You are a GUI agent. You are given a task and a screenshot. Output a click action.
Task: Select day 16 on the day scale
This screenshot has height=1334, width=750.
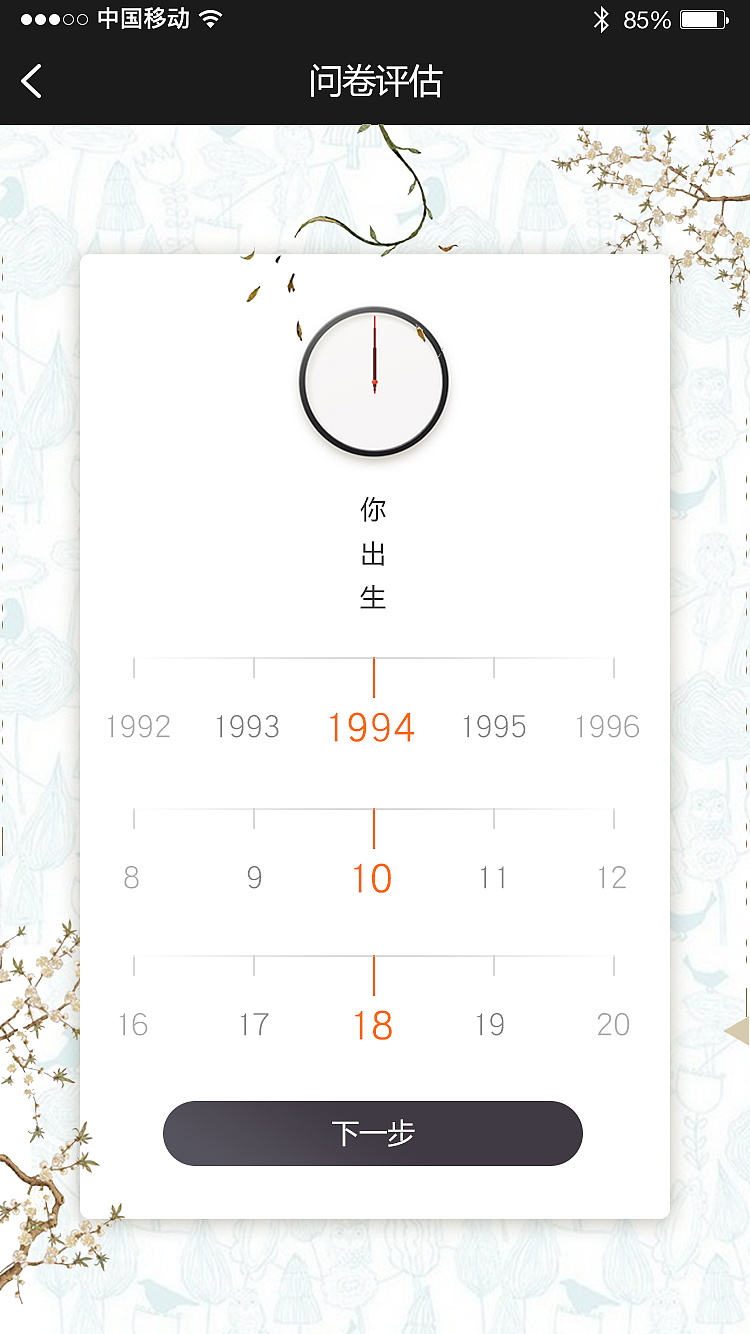pyautogui.click(x=131, y=1024)
